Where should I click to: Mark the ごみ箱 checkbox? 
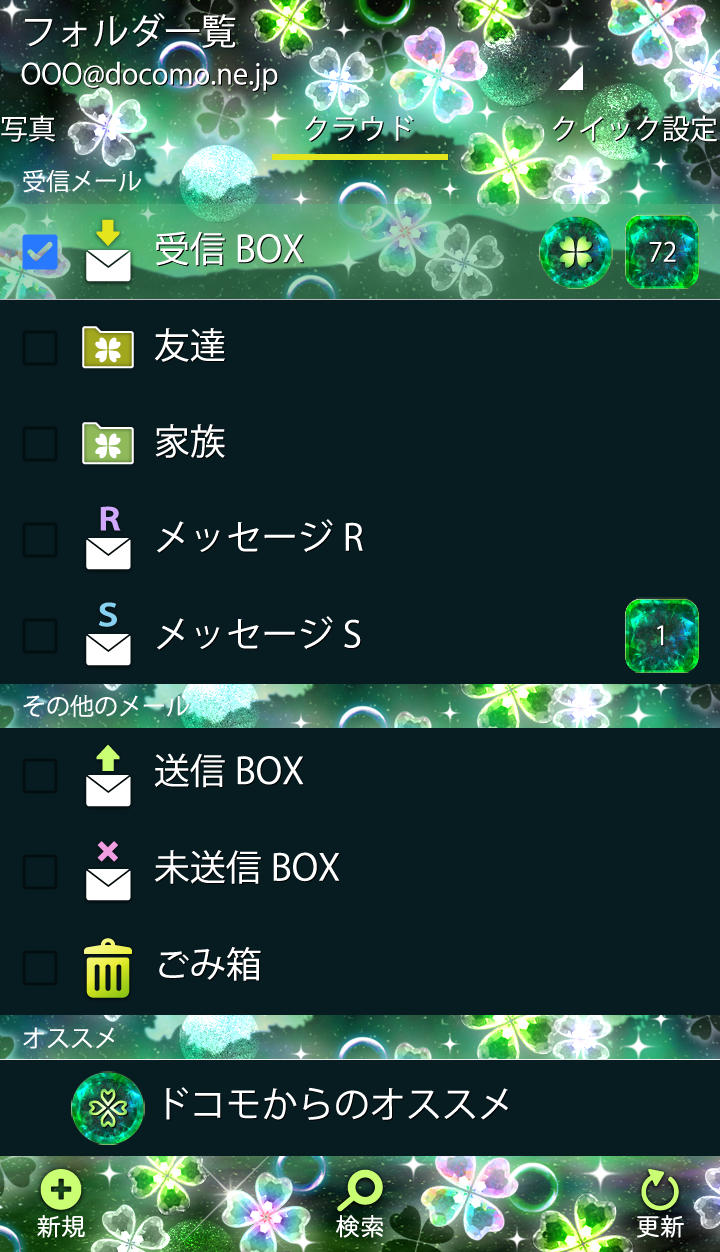(x=40, y=968)
